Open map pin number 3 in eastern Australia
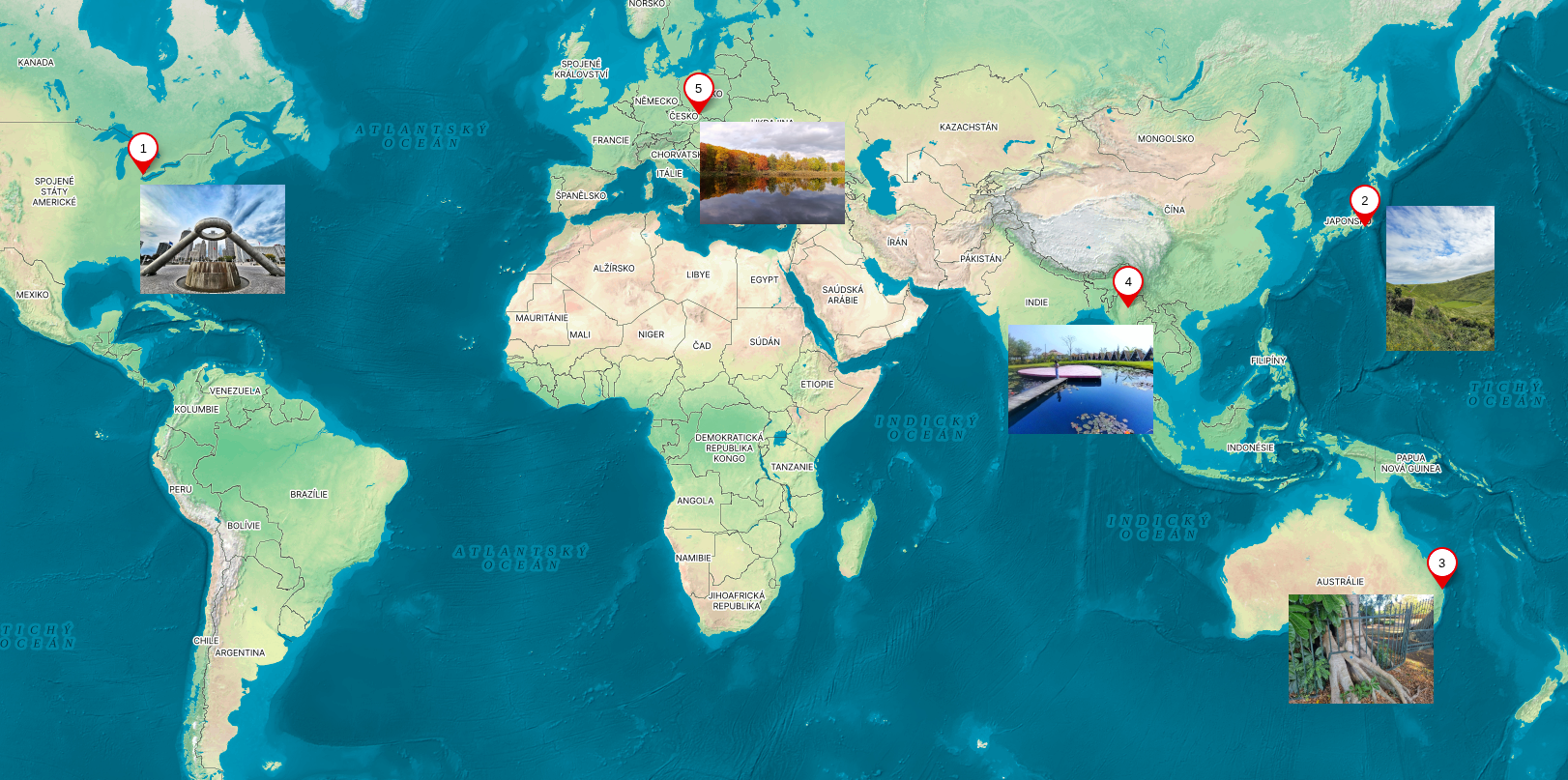1568x780 pixels. (1441, 563)
